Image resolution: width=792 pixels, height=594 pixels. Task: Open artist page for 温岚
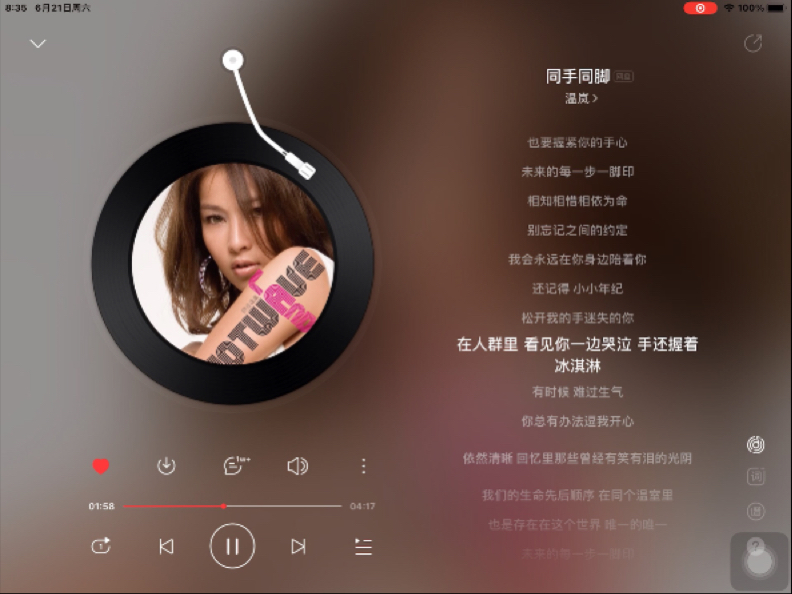click(x=581, y=98)
